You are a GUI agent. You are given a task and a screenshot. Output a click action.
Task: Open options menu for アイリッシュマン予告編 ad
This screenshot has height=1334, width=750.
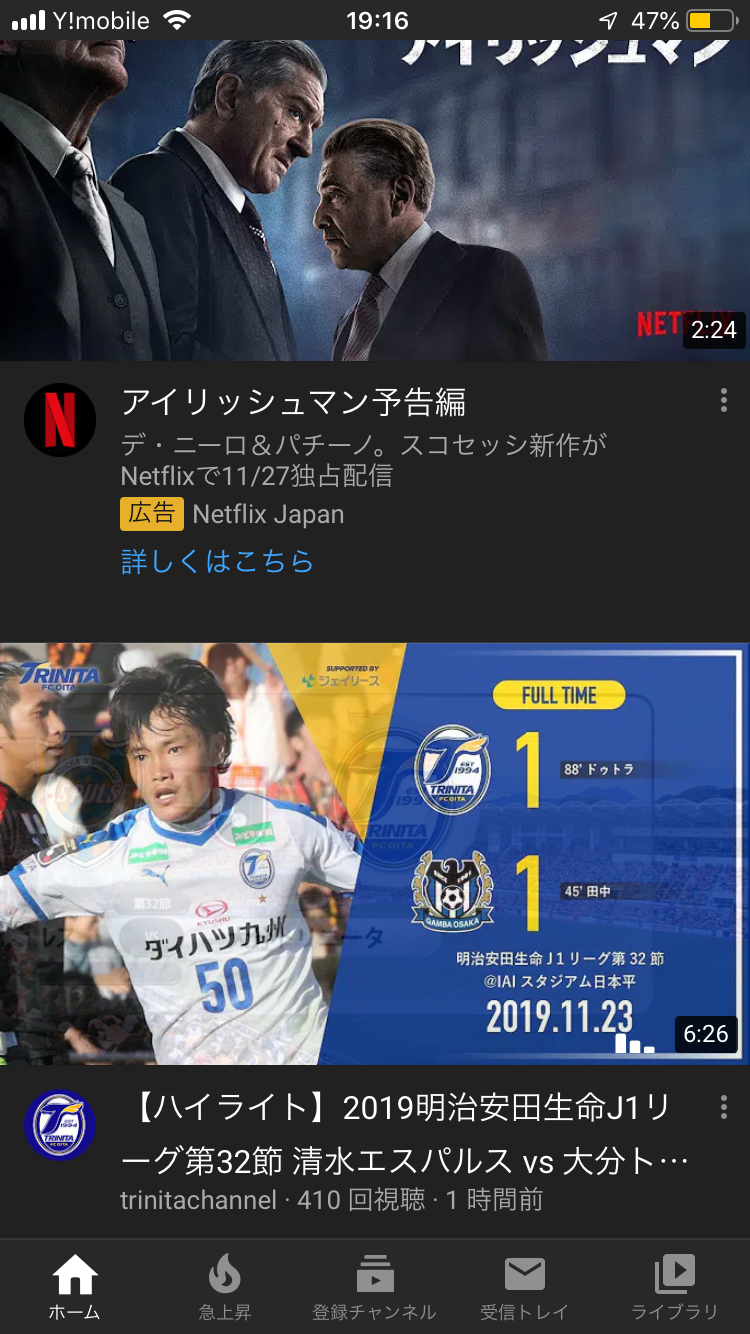click(x=724, y=402)
